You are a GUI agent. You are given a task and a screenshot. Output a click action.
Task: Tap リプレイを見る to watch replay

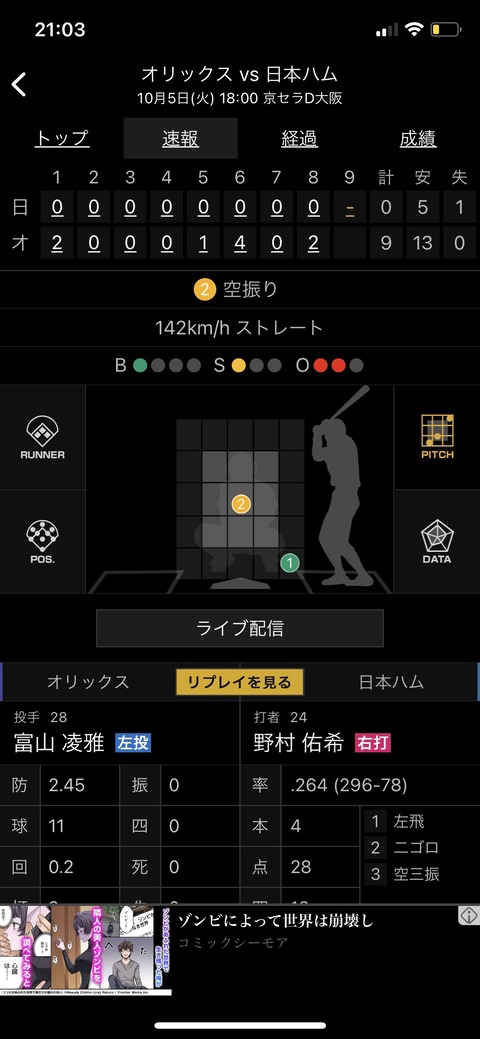pos(240,682)
